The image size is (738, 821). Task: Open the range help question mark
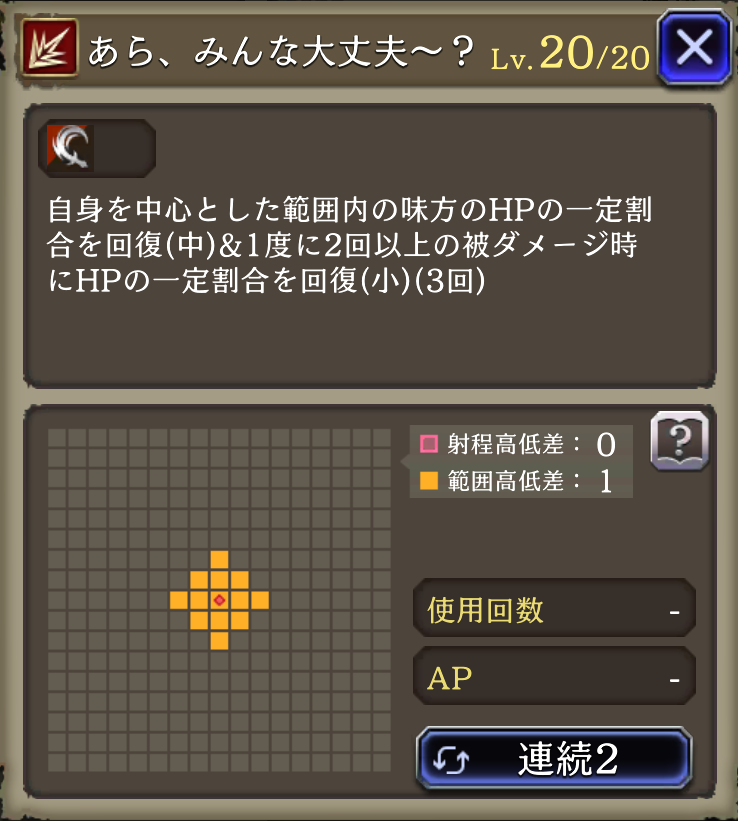pos(679,440)
